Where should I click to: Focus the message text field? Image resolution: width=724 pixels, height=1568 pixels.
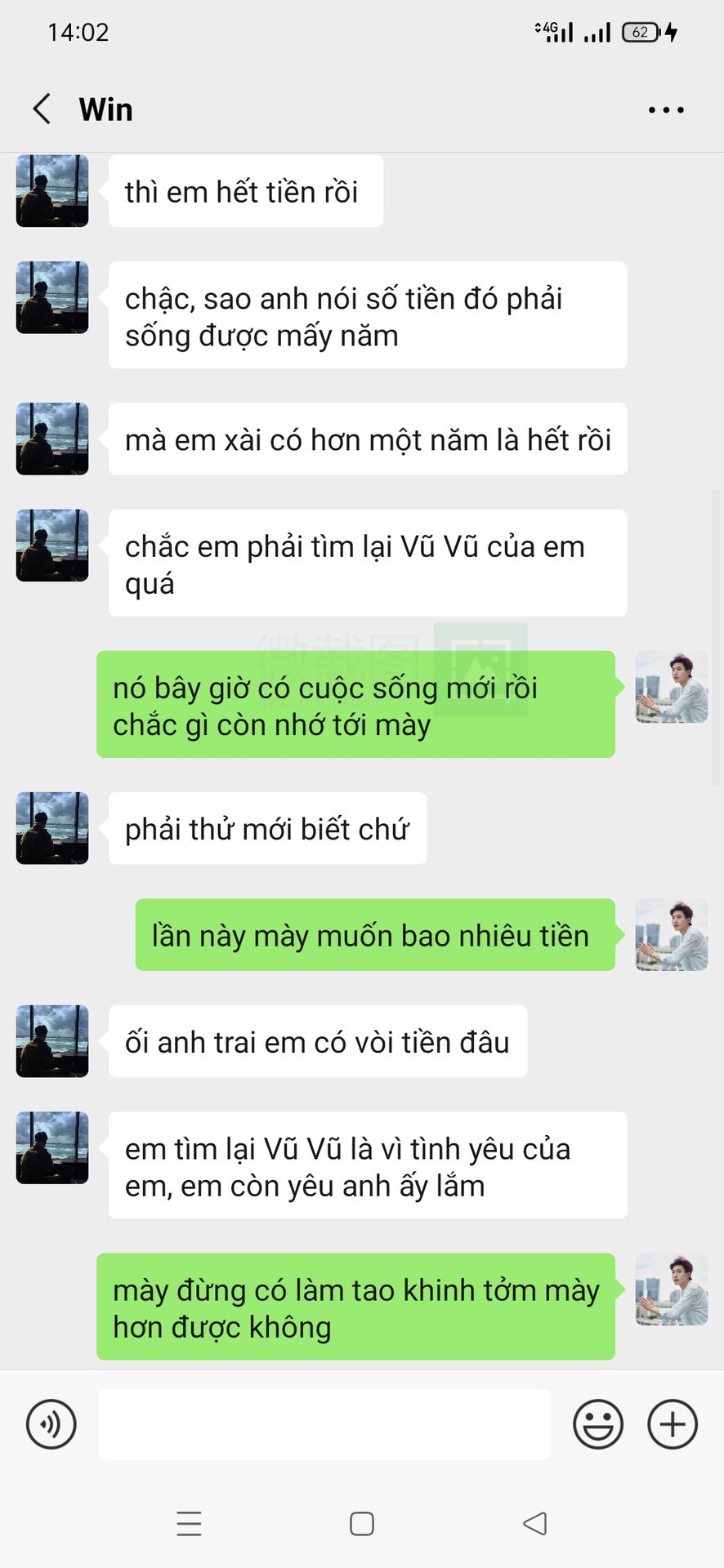coord(324,1424)
